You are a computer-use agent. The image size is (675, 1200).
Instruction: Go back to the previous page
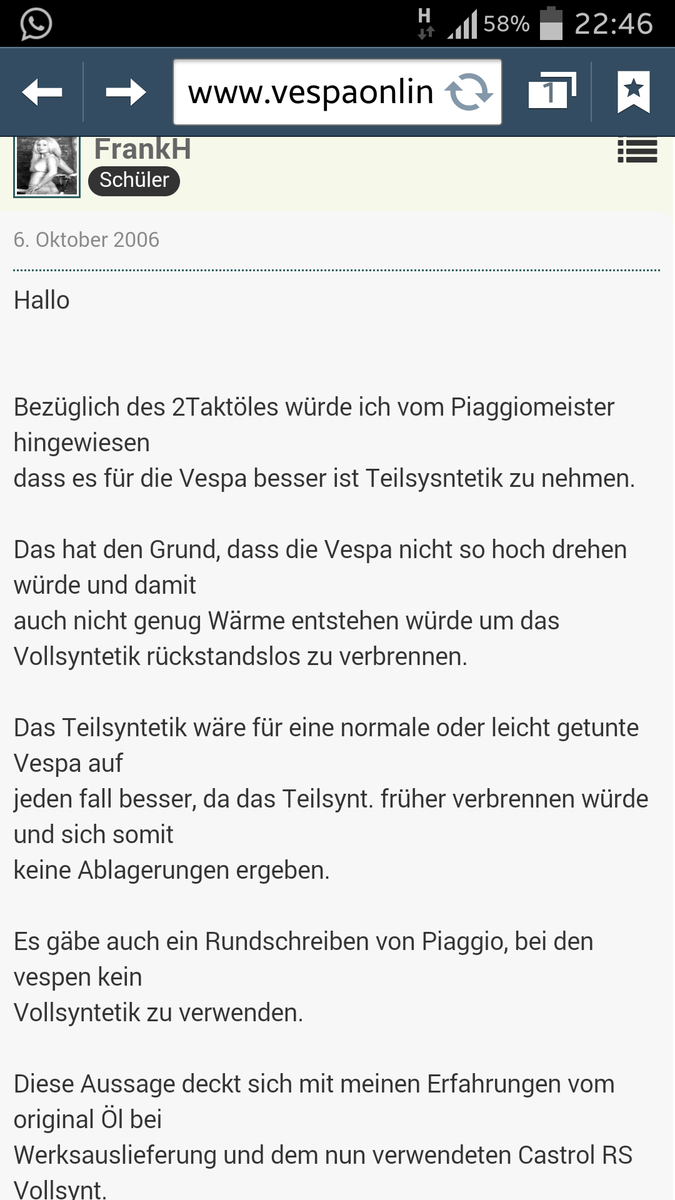coord(42,92)
